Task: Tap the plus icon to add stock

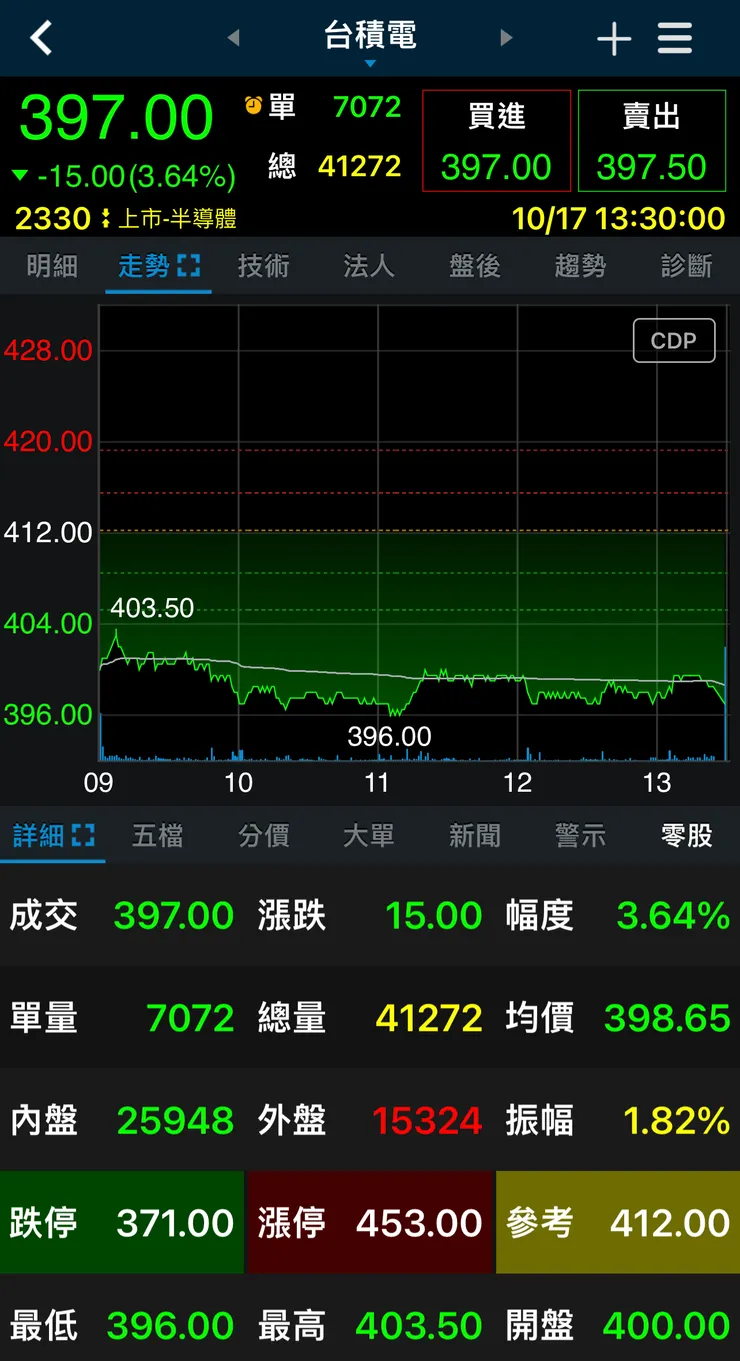Action: point(614,37)
